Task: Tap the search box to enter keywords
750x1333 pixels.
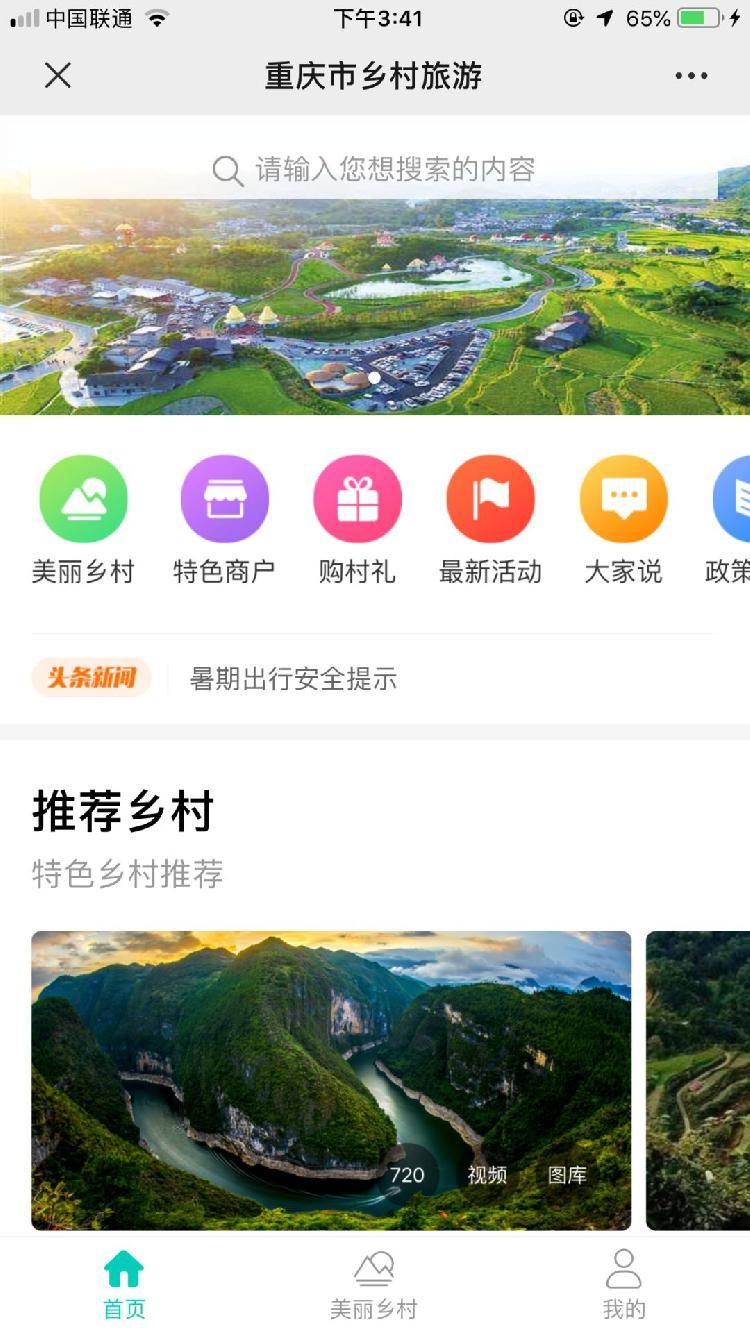Action: click(x=374, y=170)
